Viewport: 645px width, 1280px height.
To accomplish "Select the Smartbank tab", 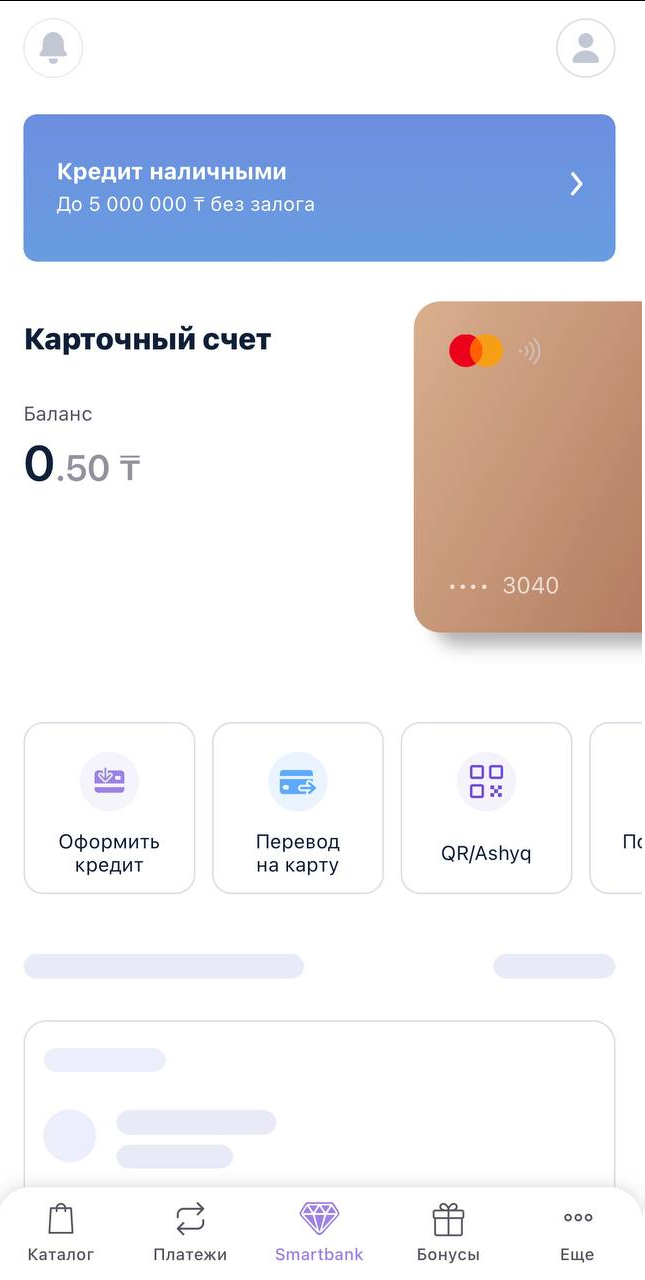I will (x=319, y=1233).
